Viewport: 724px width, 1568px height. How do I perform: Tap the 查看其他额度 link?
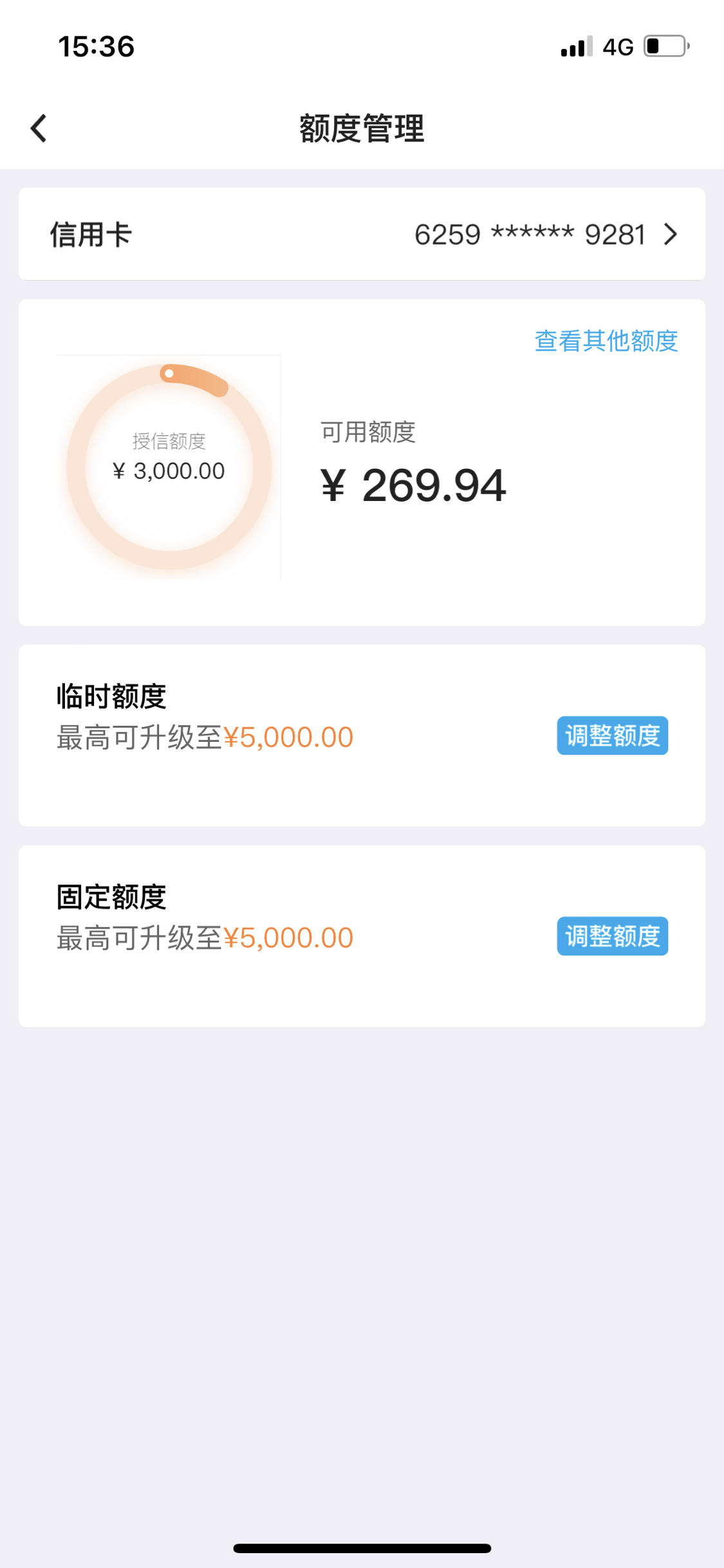tap(606, 341)
